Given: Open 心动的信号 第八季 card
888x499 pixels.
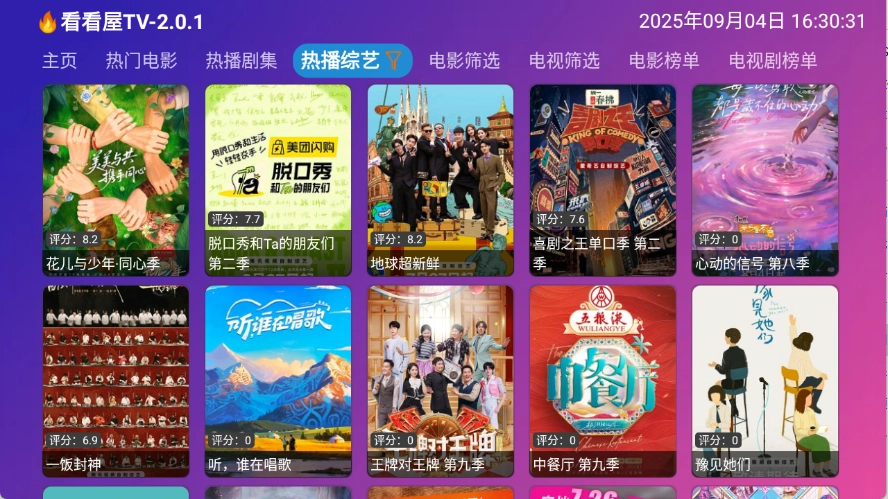Looking at the screenshot, I should [765, 180].
